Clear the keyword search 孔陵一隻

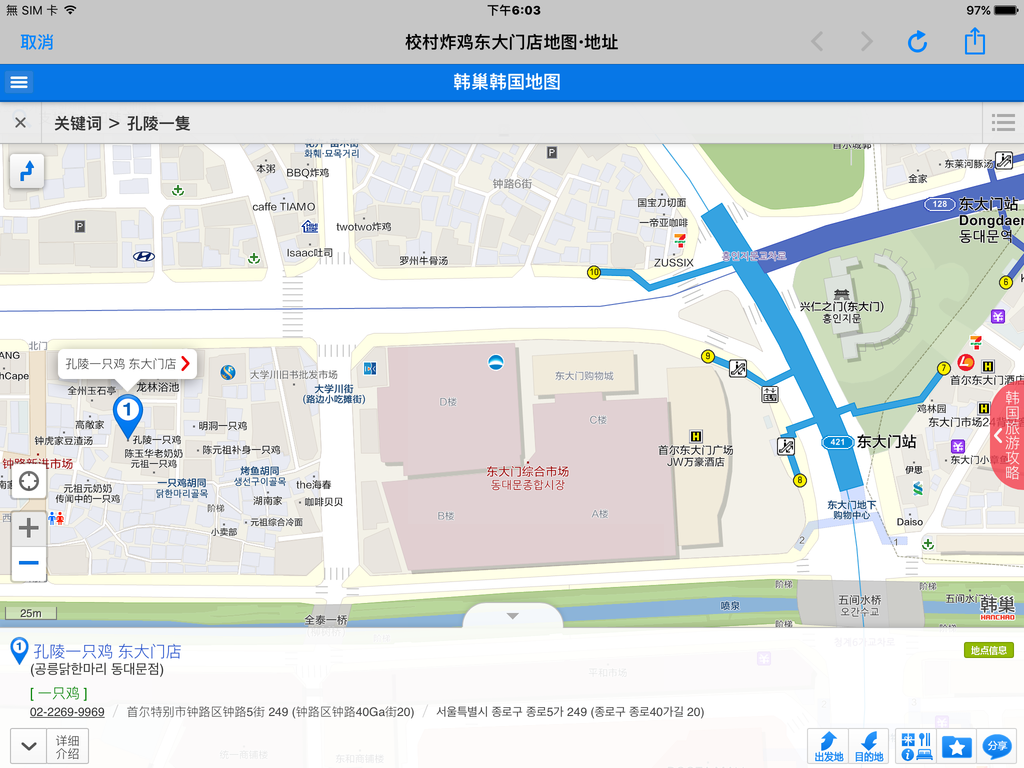click(x=20, y=123)
